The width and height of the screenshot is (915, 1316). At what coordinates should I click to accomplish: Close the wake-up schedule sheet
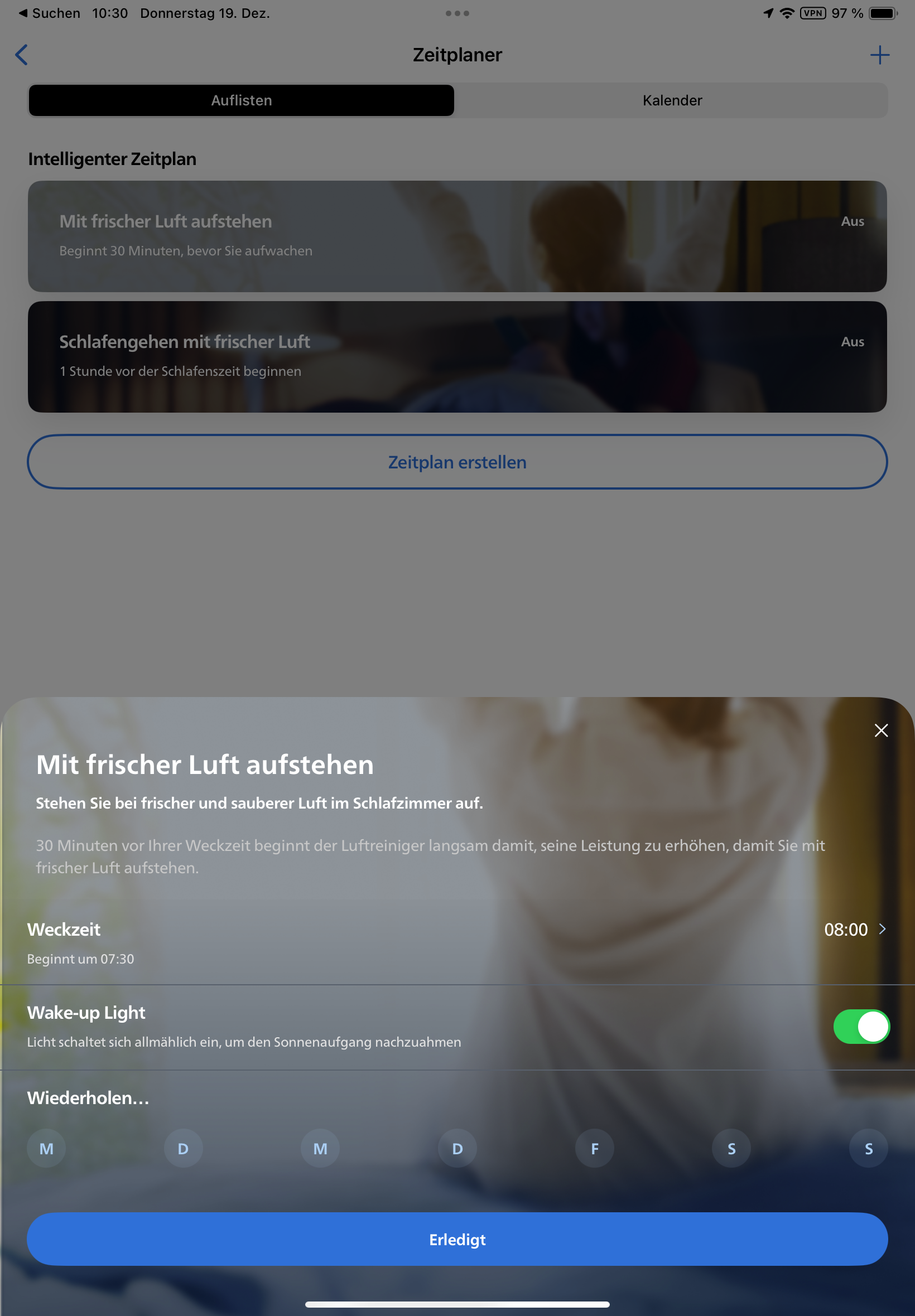[x=880, y=730]
